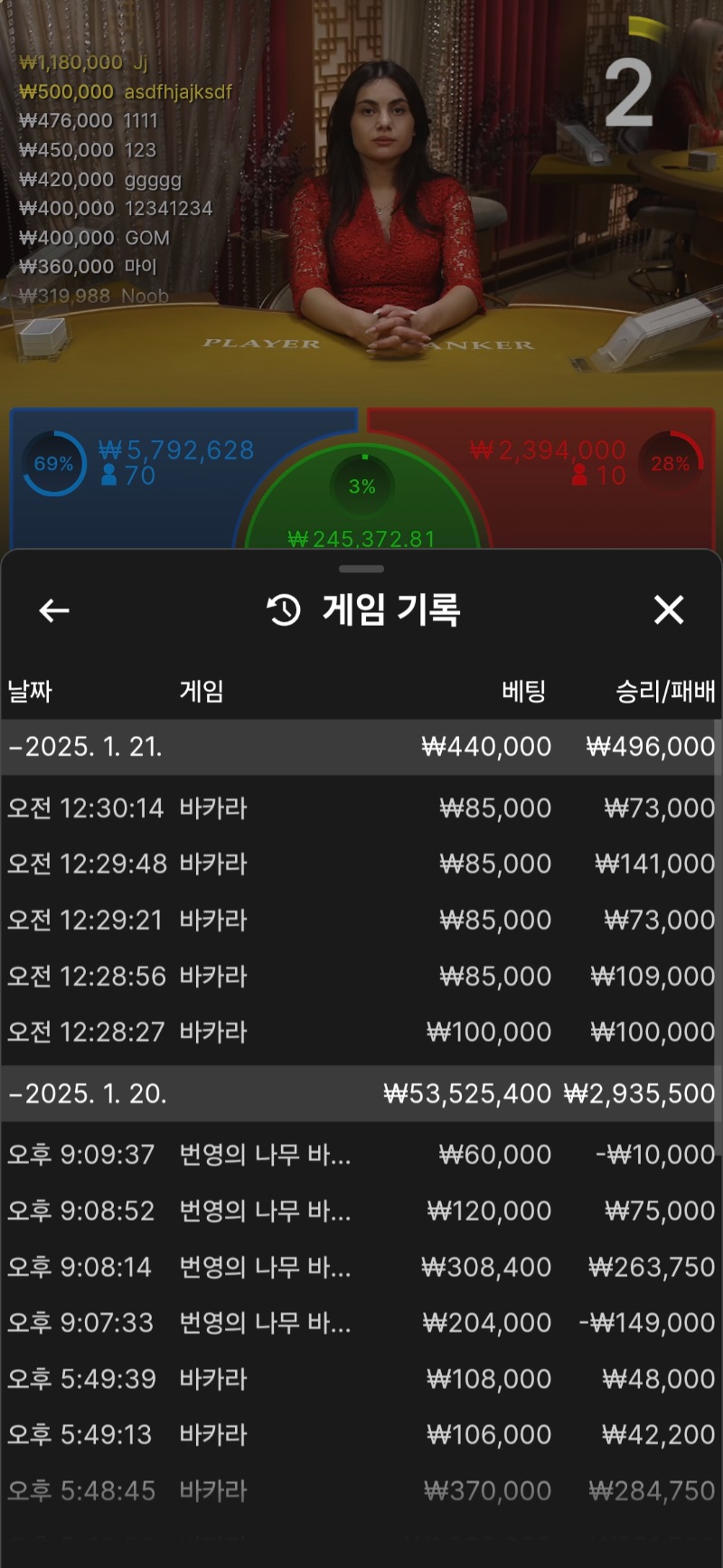The width and height of the screenshot is (723, 1568).
Task: Tap the drag handle above the history panel
Action: pos(361,569)
